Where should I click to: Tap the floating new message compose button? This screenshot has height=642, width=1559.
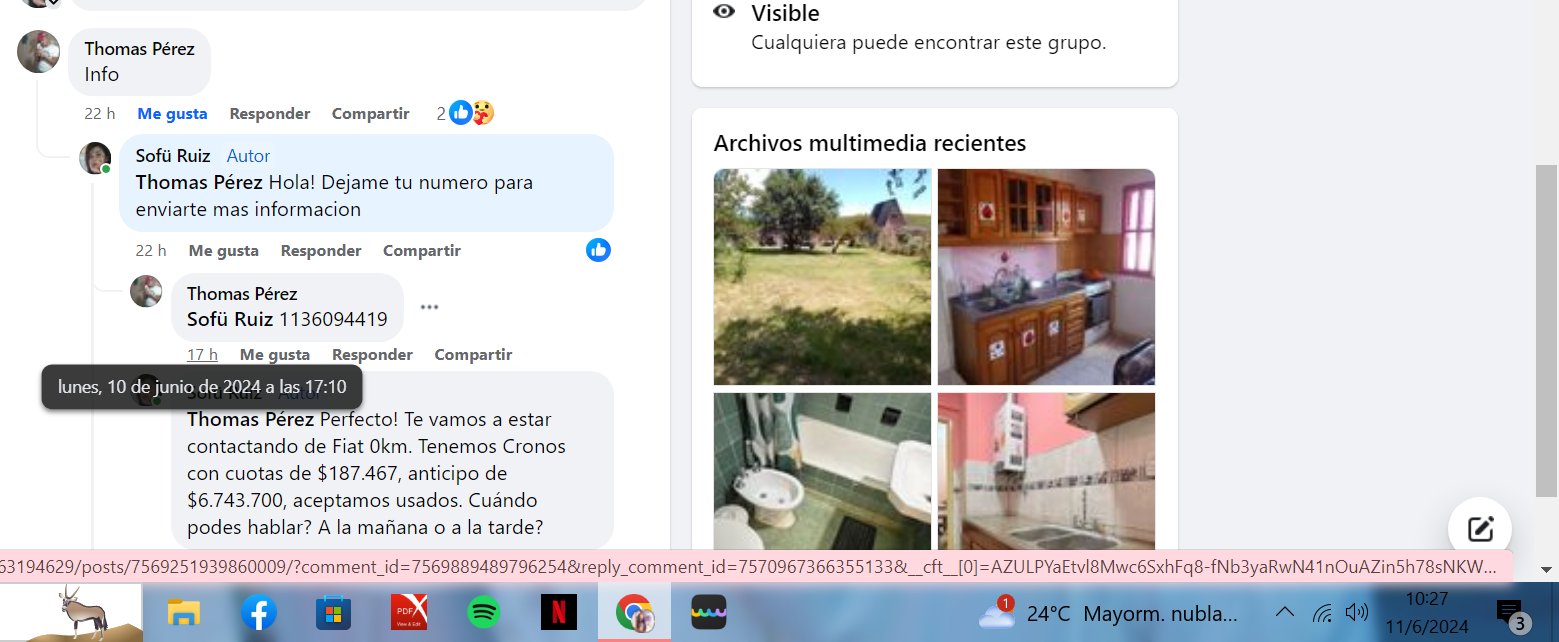tap(1479, 528)
